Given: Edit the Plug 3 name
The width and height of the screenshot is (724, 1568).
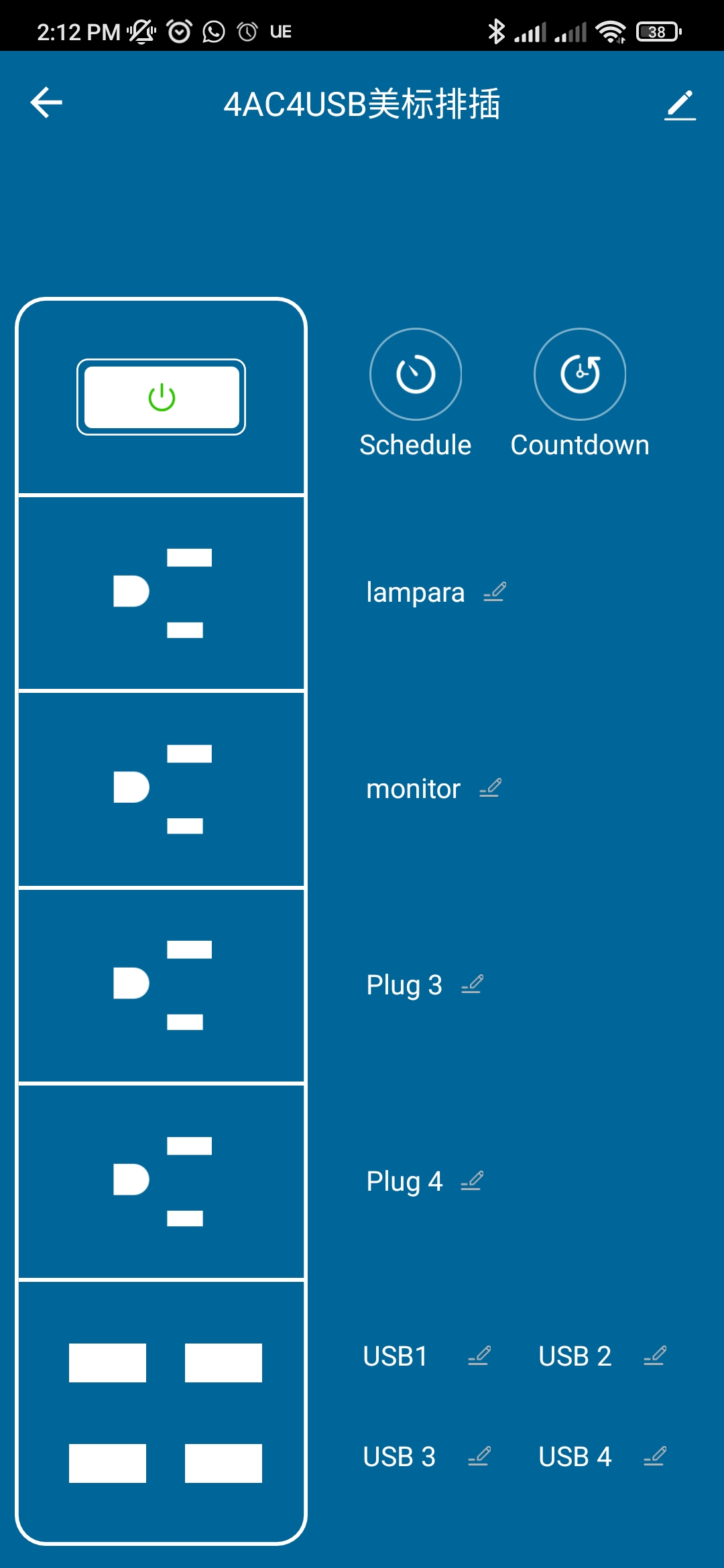Looking at the screenshot, I should 473,985.
